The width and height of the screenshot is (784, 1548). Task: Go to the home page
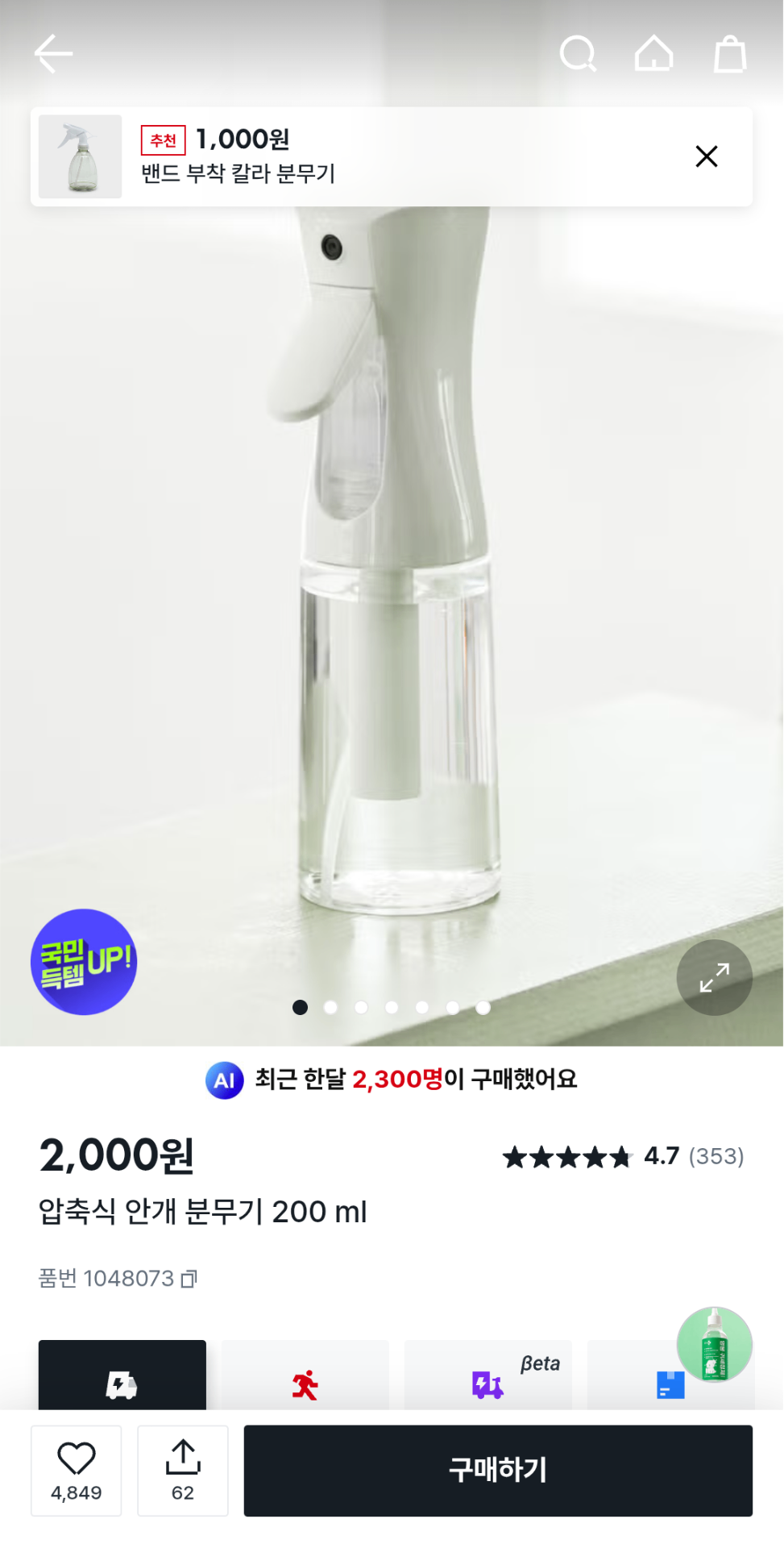click(653, 54)
